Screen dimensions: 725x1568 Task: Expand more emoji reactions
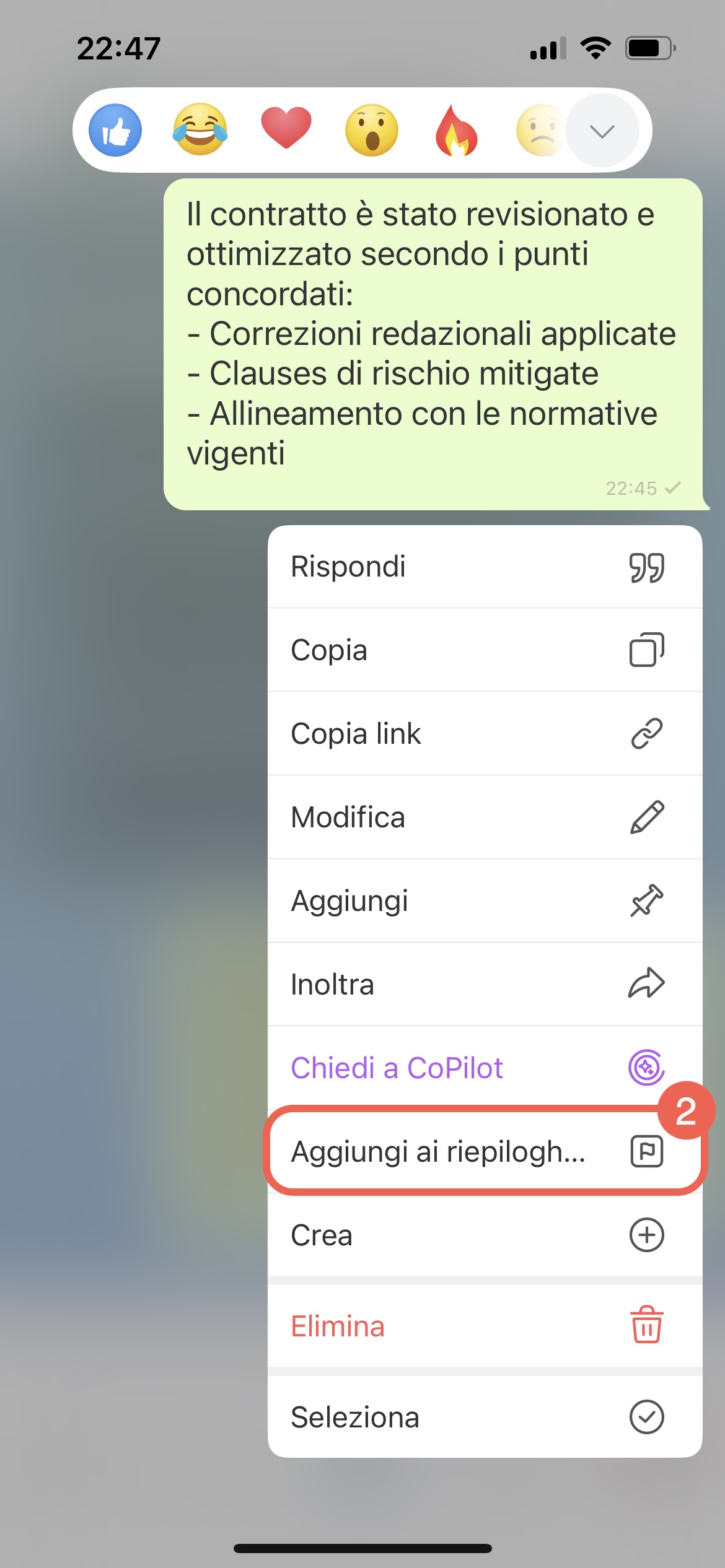click(x=602, y=131)
